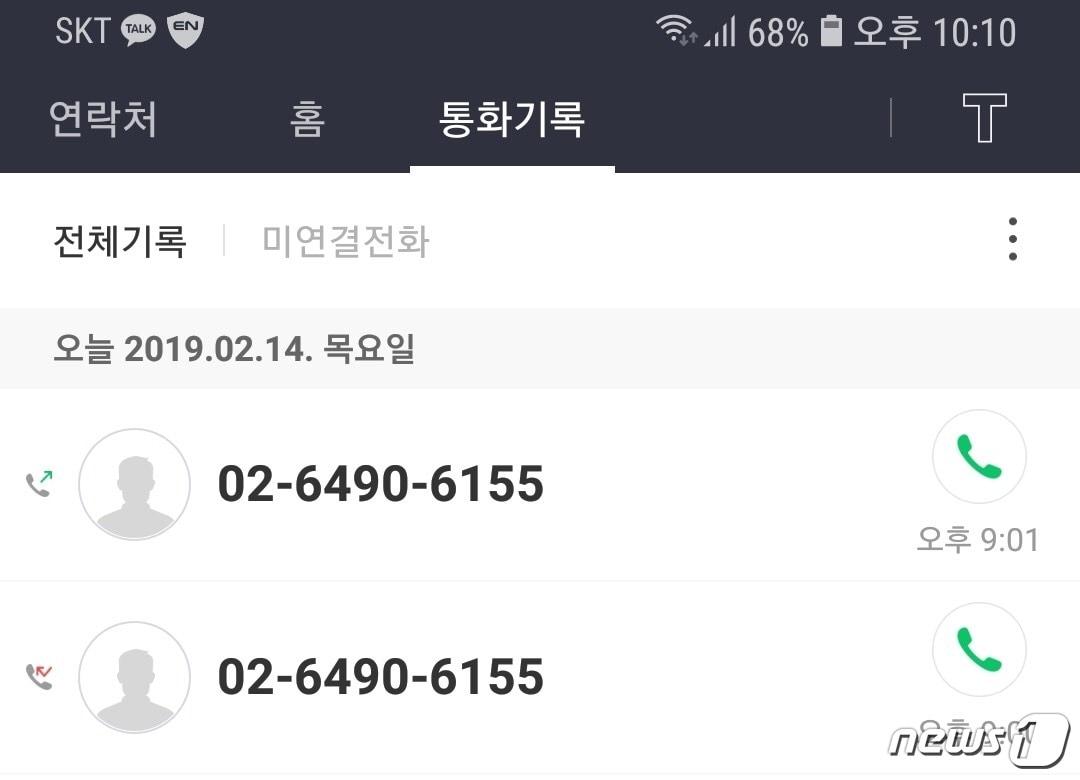Select the 통화기록 tab
Image resolution: width=1080 pixels, height=780 pixels.
pos(512,120)
